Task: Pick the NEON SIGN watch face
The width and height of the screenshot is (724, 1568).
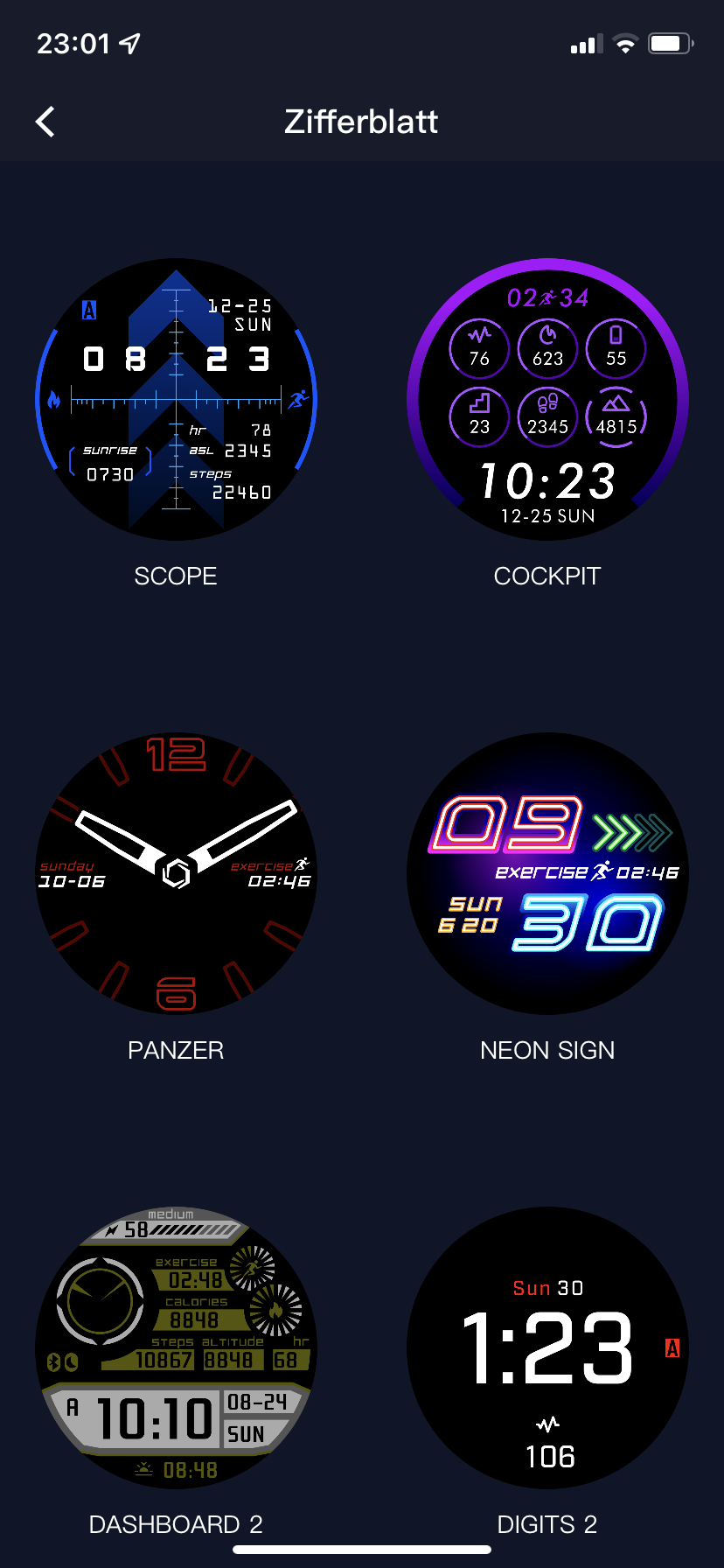Action: click(547, 873)
